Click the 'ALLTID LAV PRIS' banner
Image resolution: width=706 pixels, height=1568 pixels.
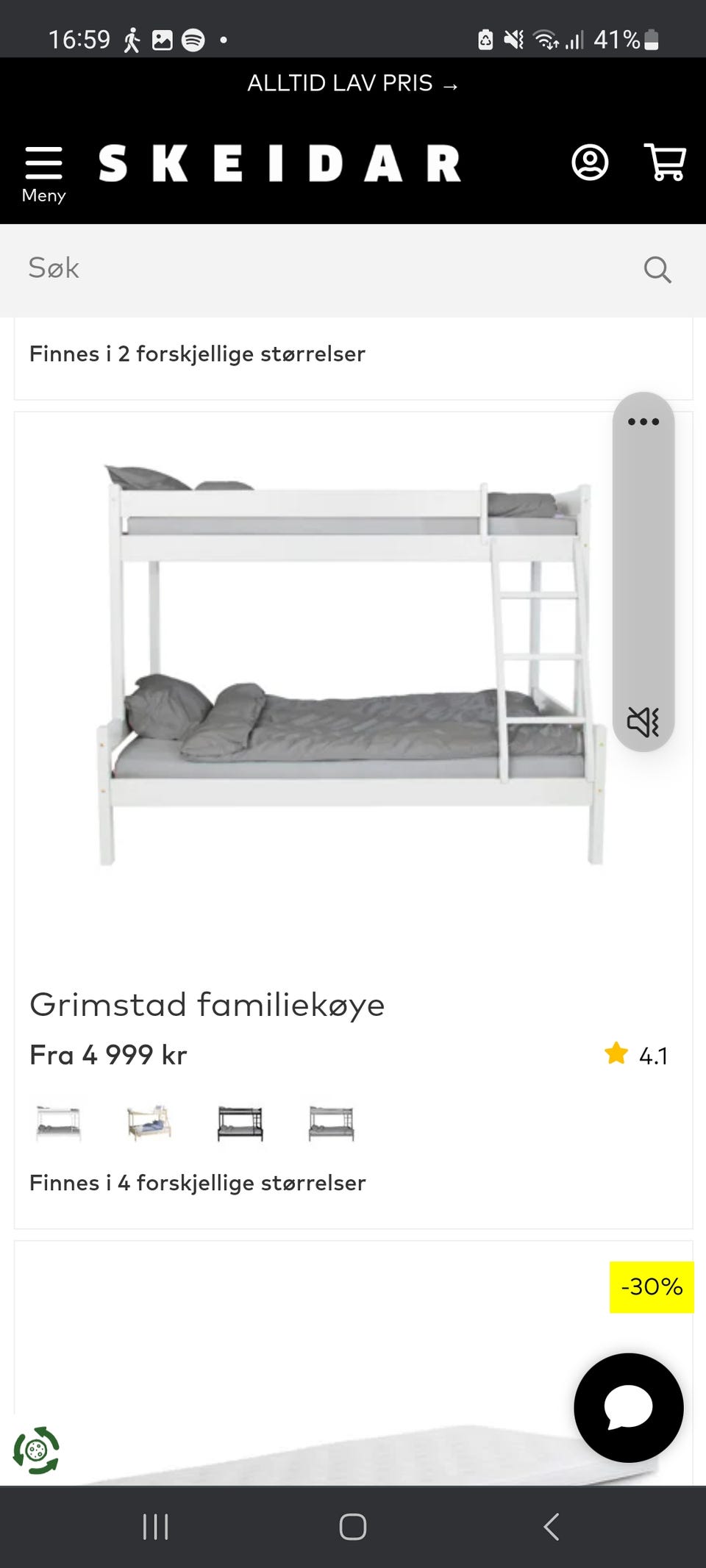click(x=353, y=83)
